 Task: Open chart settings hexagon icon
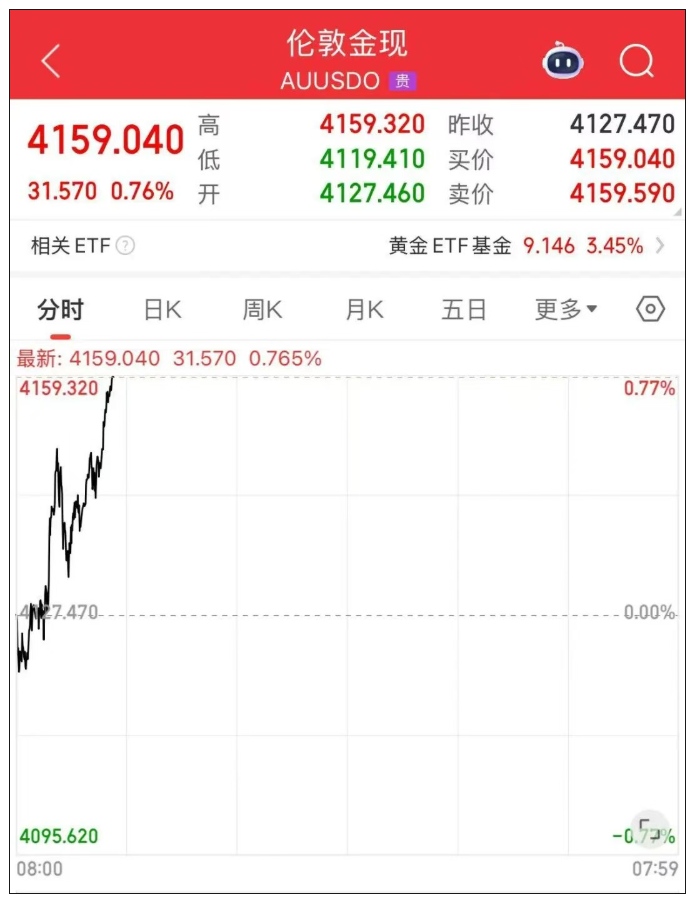tap(650, 310)
